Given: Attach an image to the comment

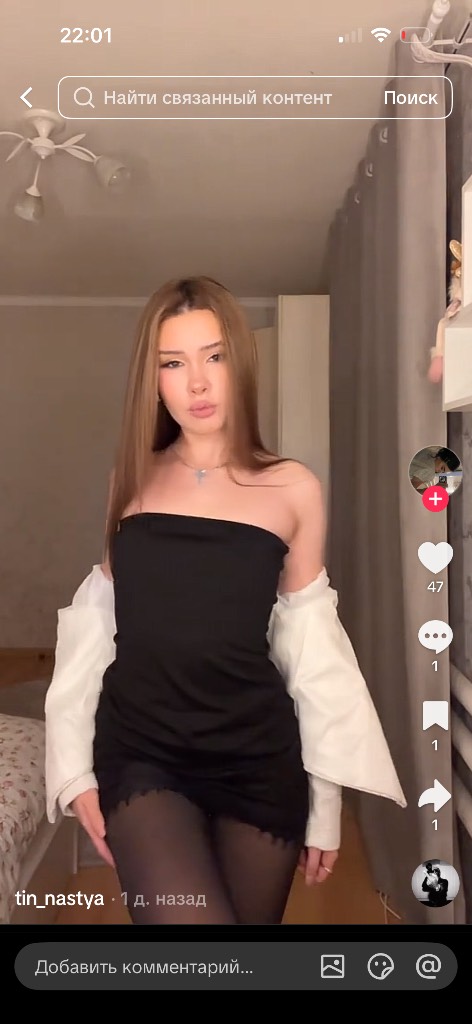Looking at the screenshot, I should pyautogui.click(x=333, y=967).
